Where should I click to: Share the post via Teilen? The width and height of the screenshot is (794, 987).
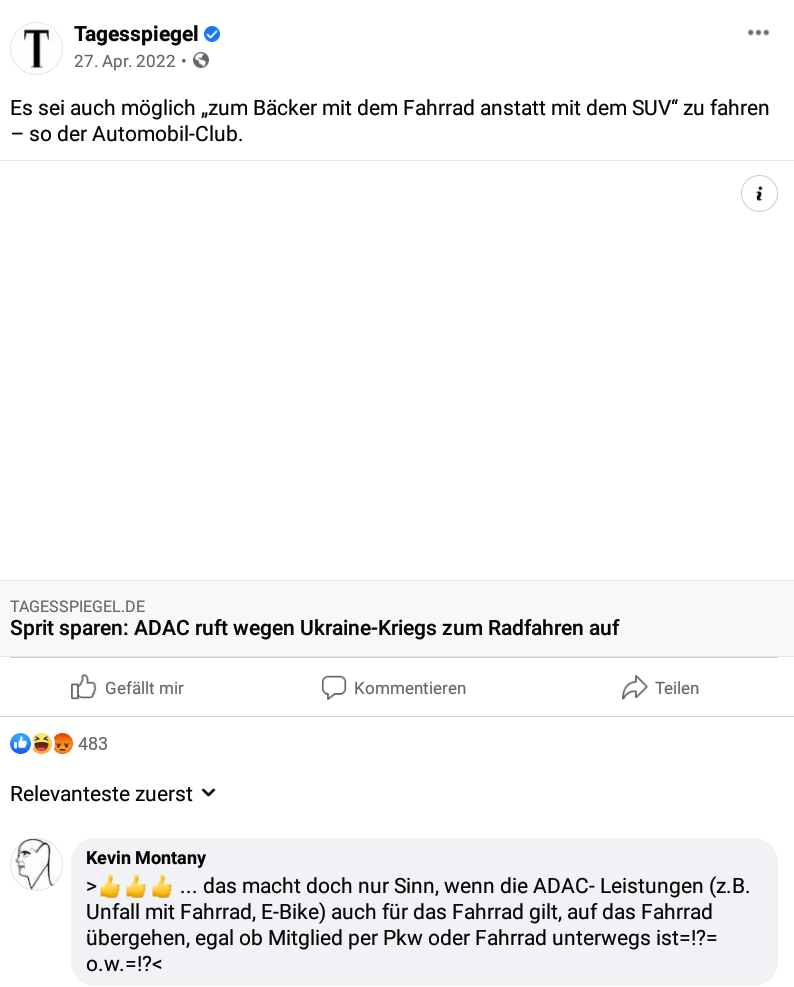(660, 688)
